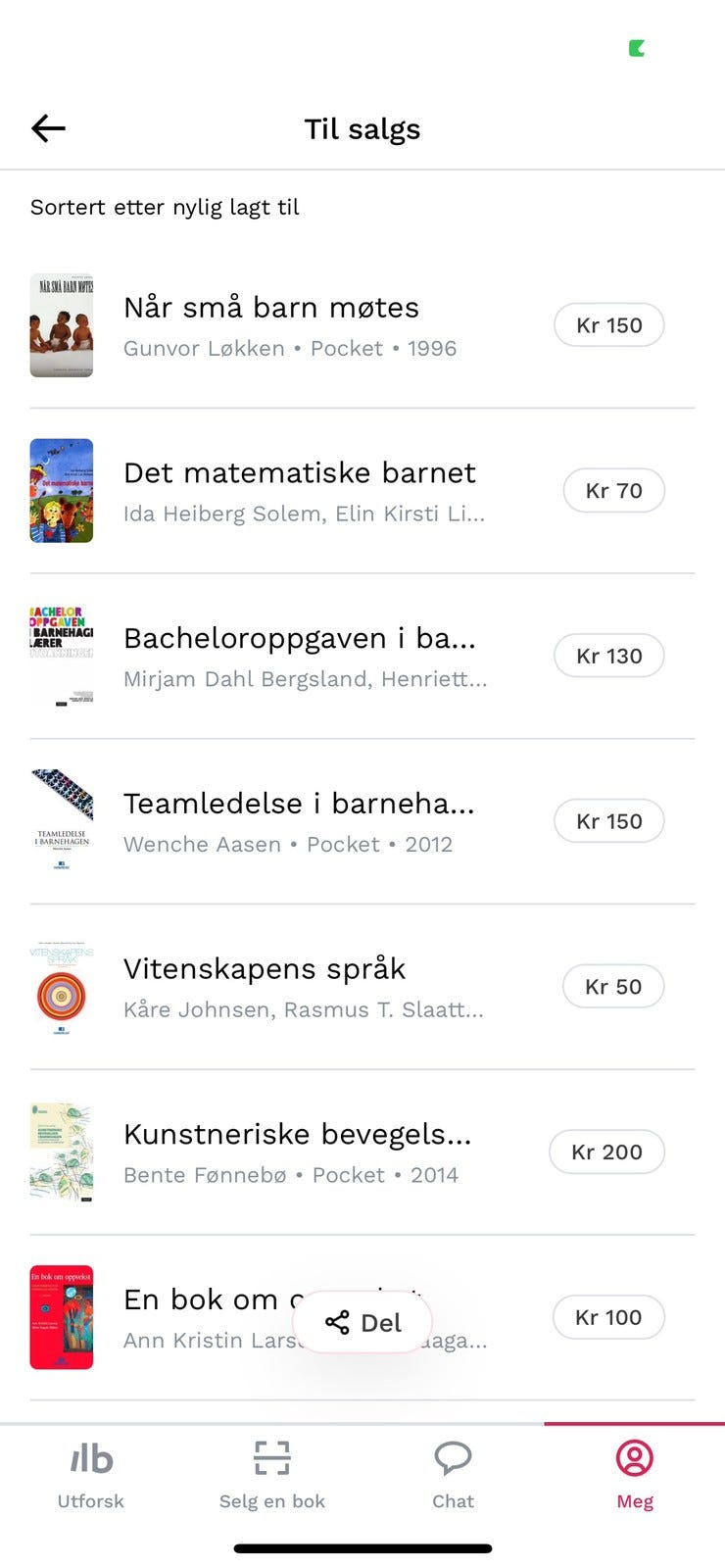Tap the Kr 70 price chip
725x1568 pixels.
click(614, 491)
